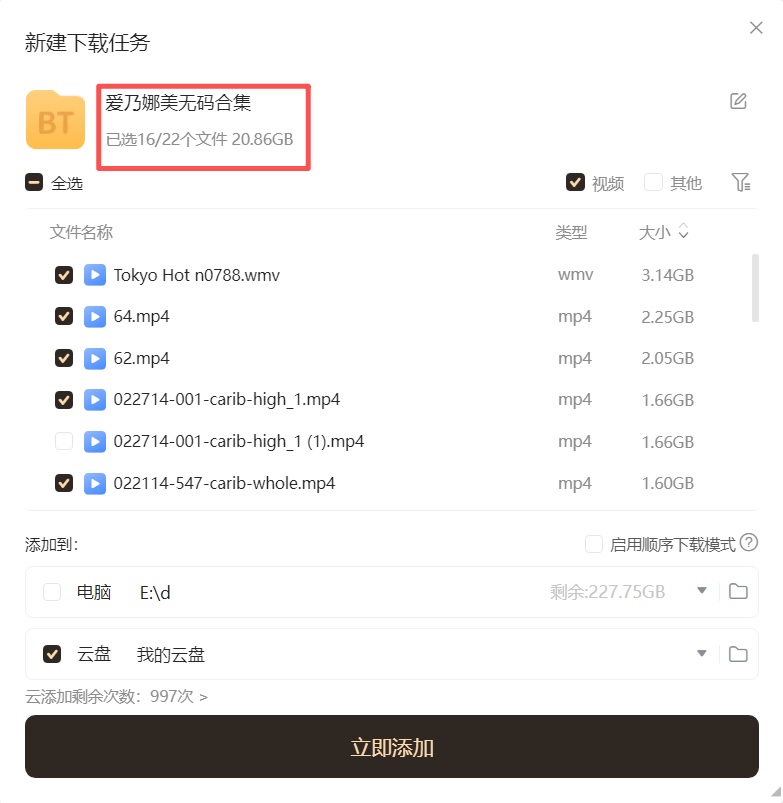The image size is (783, 803).
Task: Uncheck the 视频 filter checkbox
Action: click(x=575, y=182)
